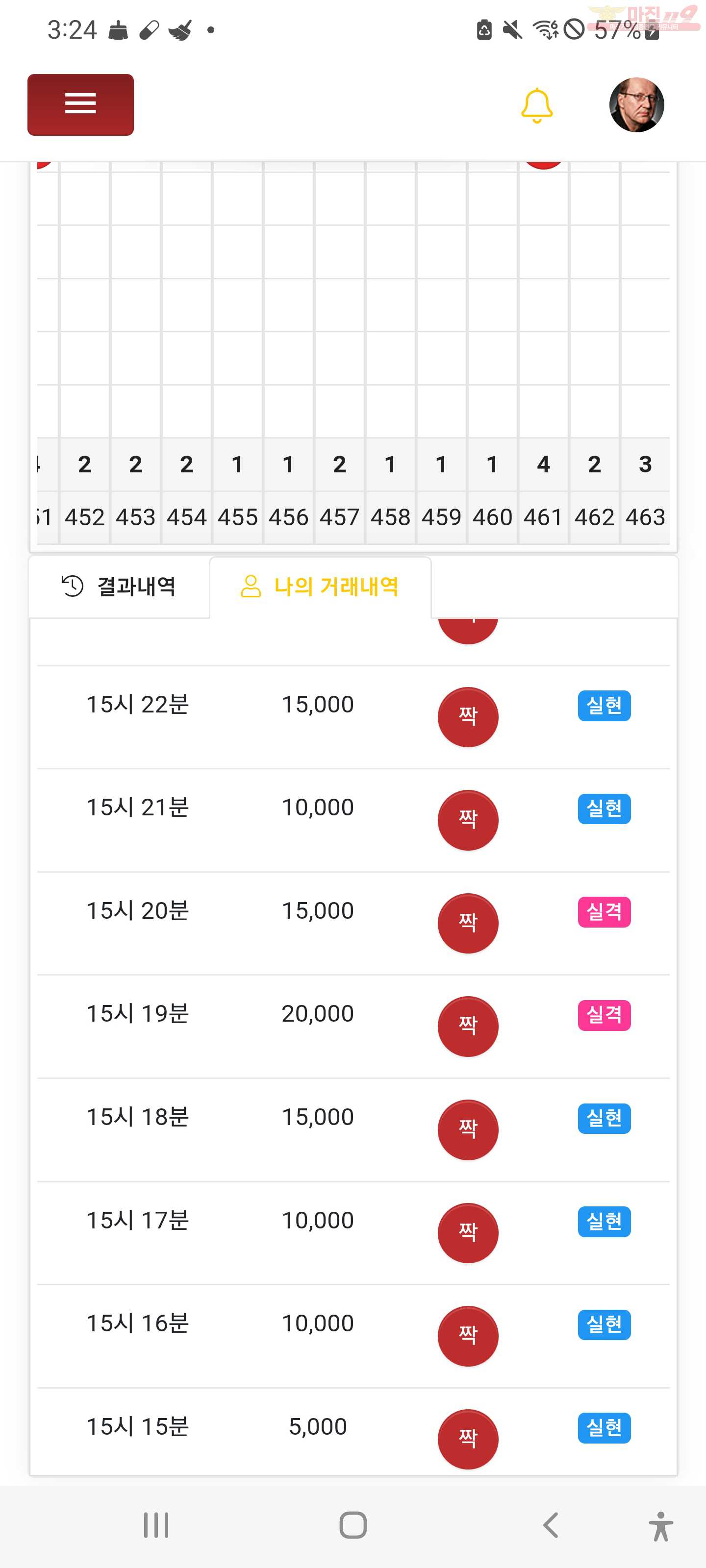Open the recent apps view
The width and height of the screenshot is (706, 1568).
156,1525
